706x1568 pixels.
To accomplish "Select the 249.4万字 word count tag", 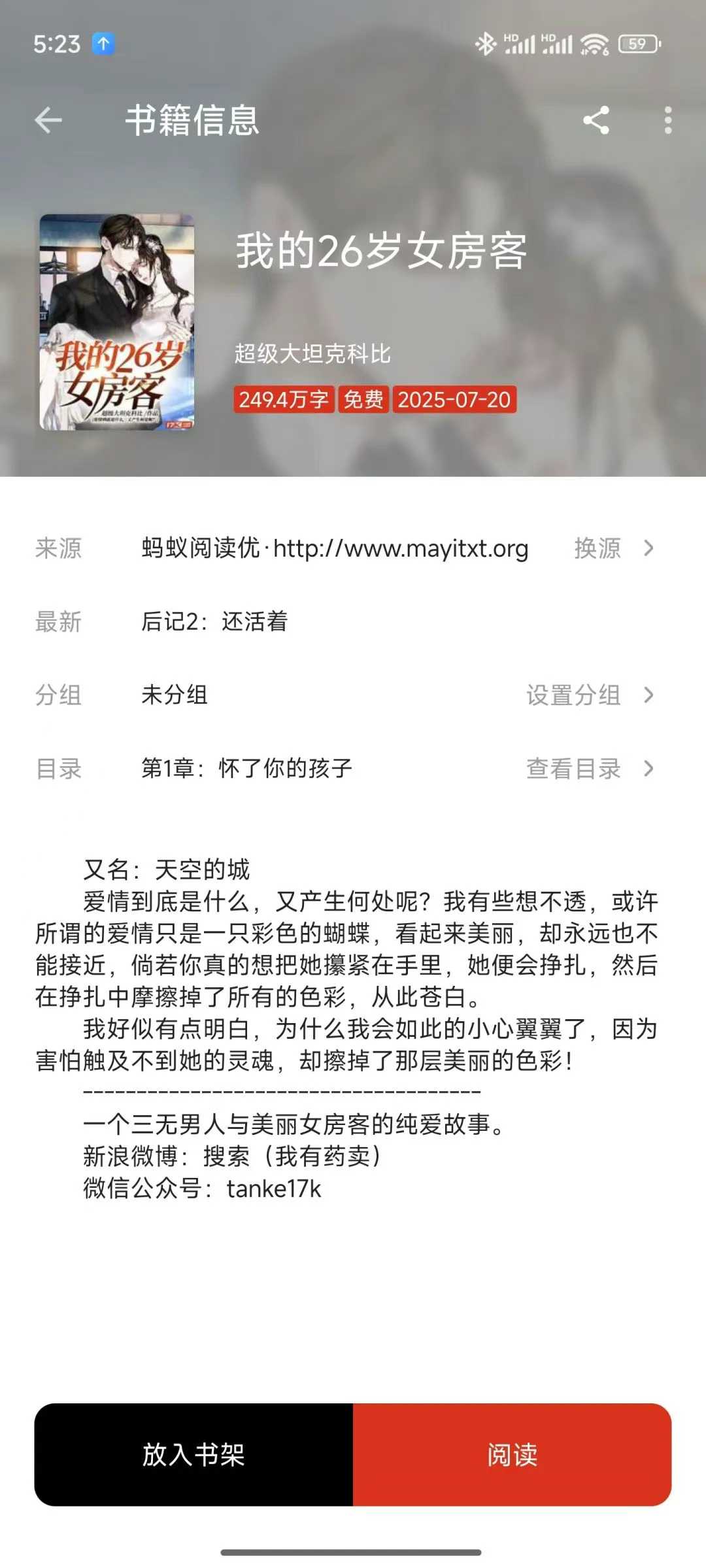I will point(283,400).
